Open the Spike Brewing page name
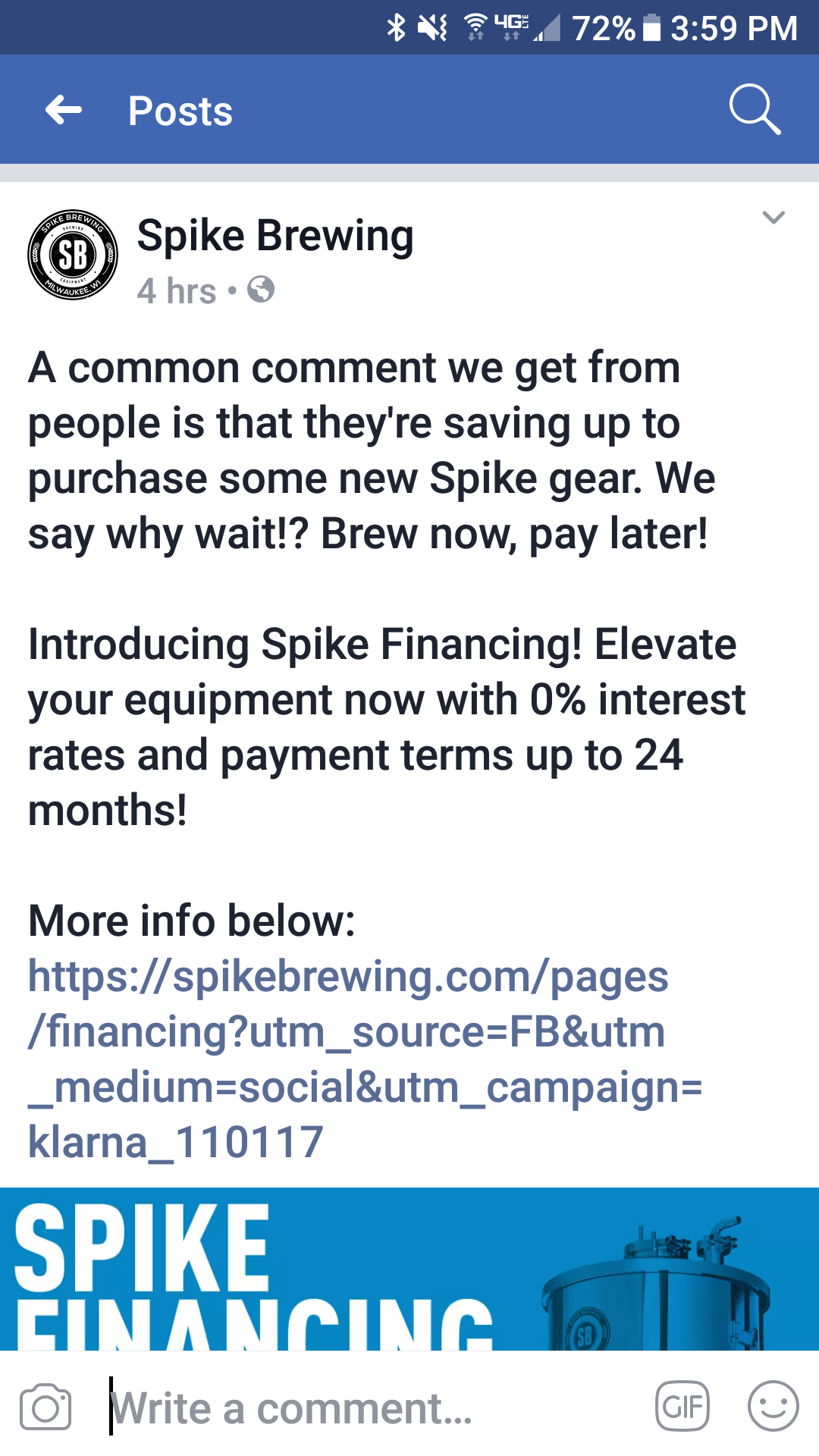Screen dimensions: 819x1456 (275, 236)
